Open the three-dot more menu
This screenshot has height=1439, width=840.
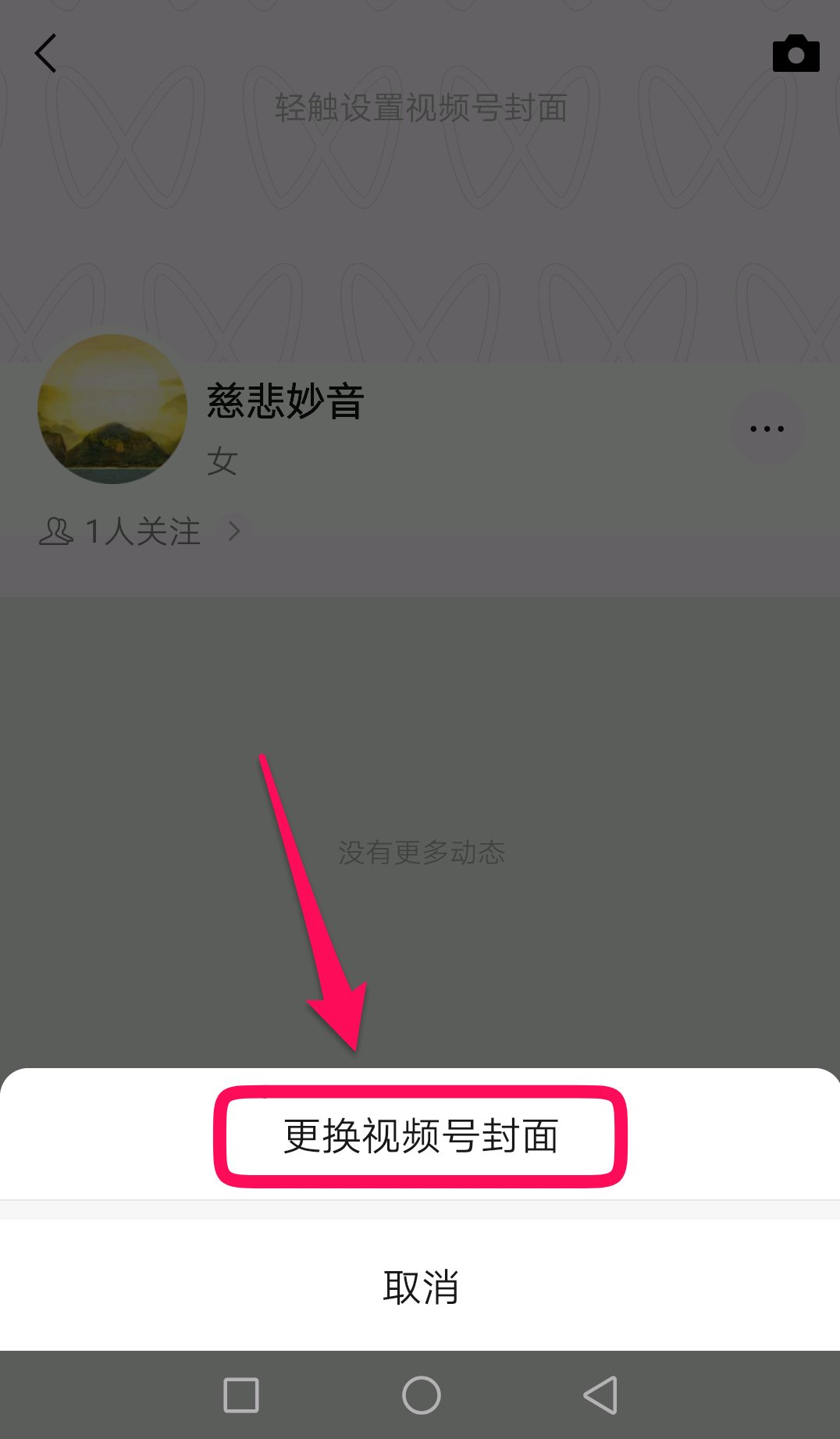(767, 429)
